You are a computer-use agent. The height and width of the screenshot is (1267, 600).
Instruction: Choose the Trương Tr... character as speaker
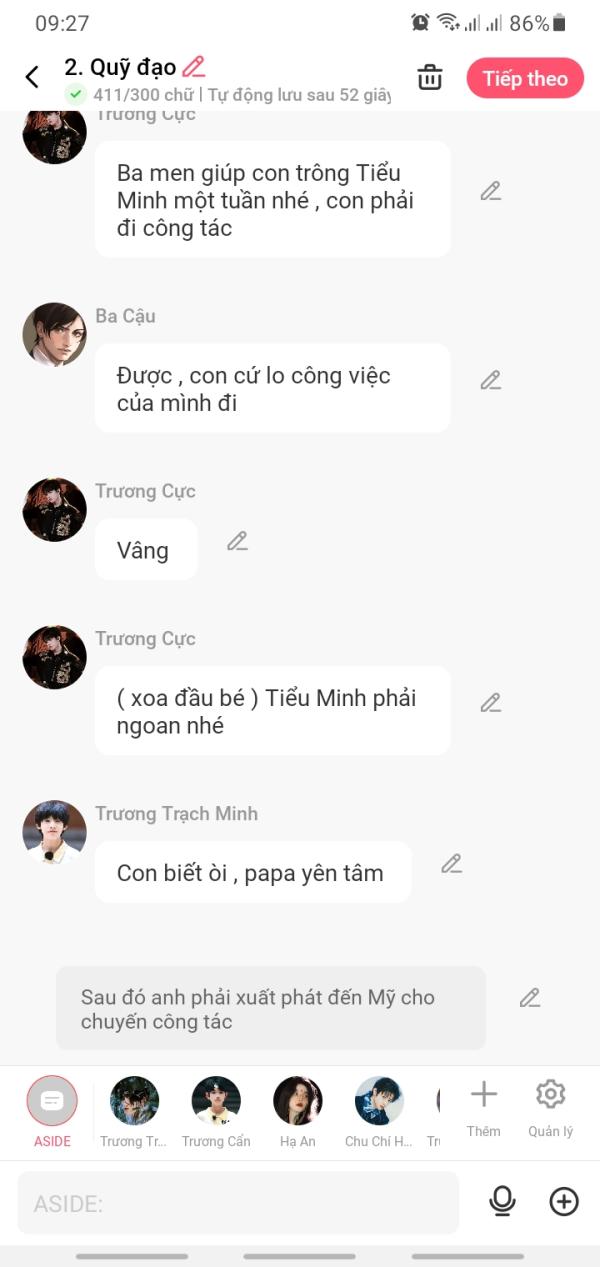[134, 1102]
